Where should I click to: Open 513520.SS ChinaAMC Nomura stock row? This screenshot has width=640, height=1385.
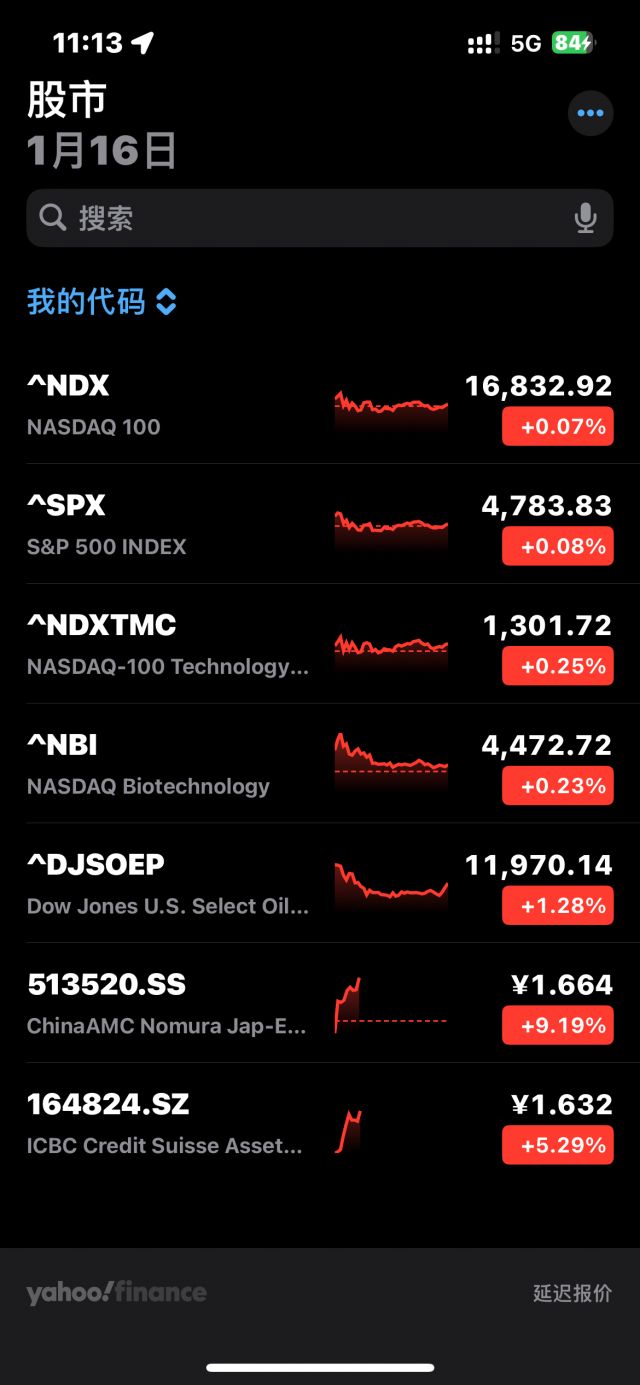coord(320,1003)
